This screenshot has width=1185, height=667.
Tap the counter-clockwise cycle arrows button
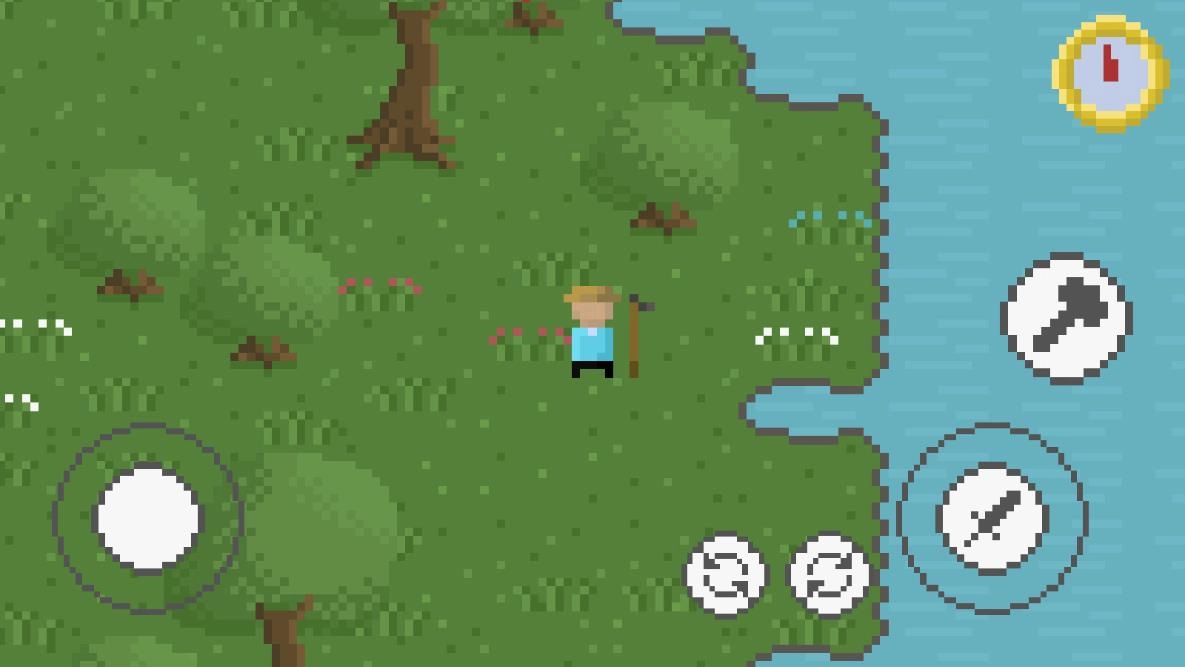pyautogui.click(x=725, y=575)
